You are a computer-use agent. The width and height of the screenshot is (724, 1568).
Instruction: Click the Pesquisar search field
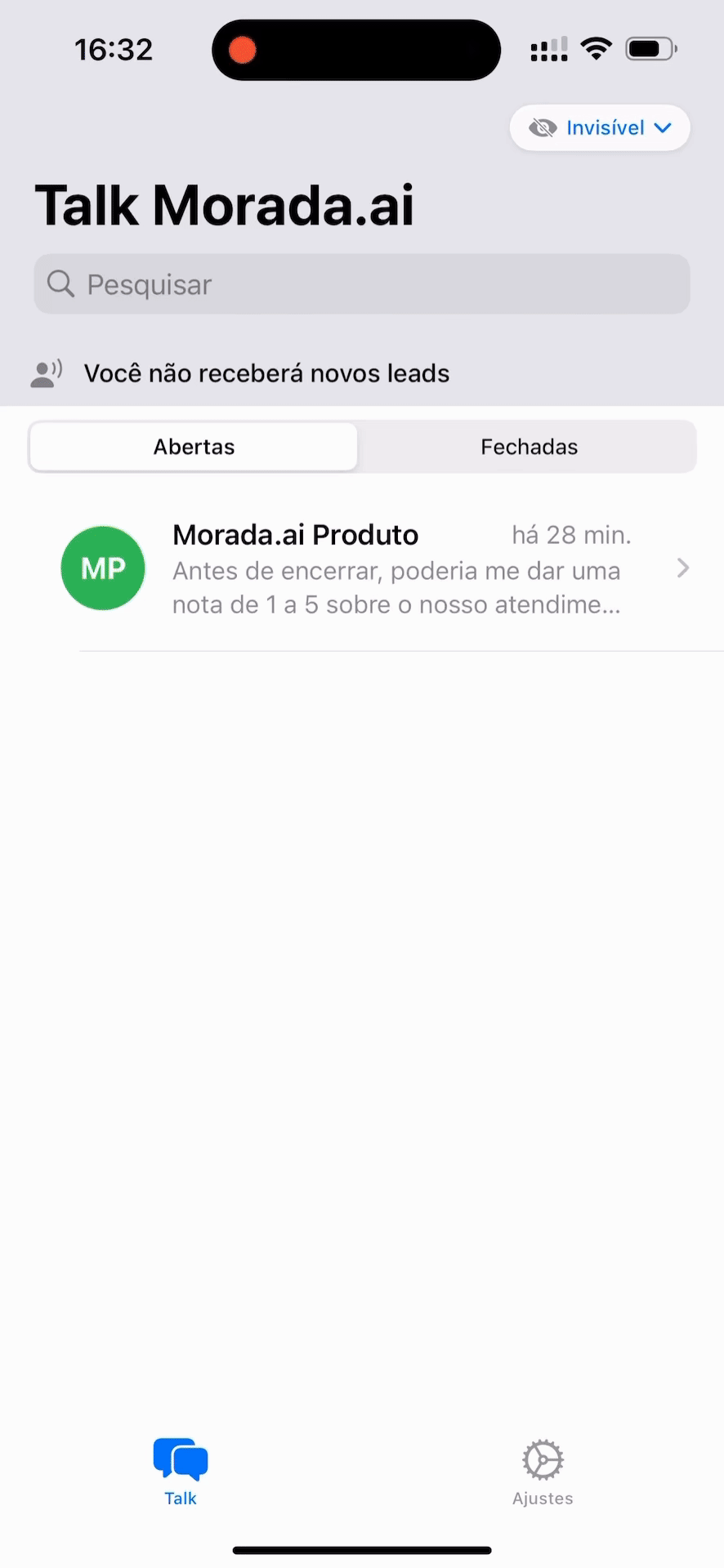[362, 284]
